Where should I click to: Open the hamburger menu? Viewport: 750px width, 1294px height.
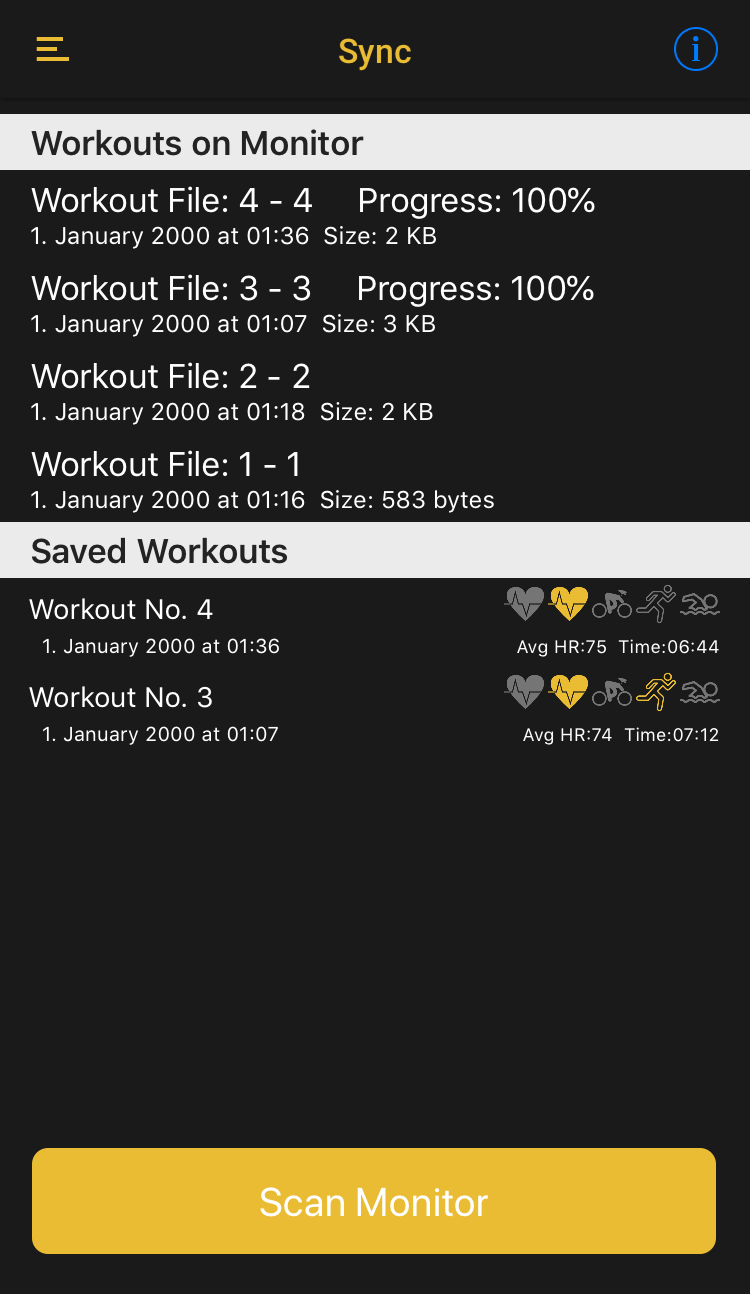(x=52, y=49)
